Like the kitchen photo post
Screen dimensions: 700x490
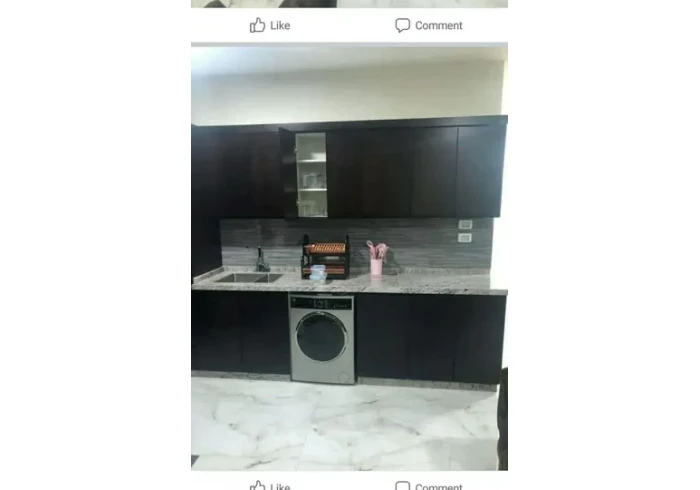[x=270, y=486]
